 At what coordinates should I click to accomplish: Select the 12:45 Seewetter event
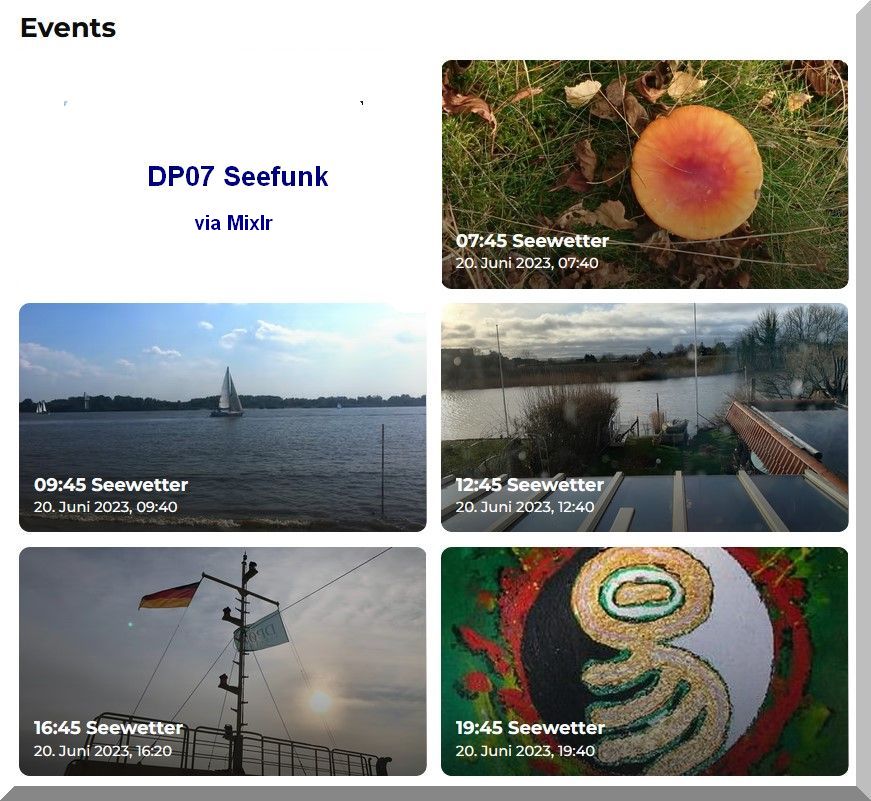tap(644, 417)
